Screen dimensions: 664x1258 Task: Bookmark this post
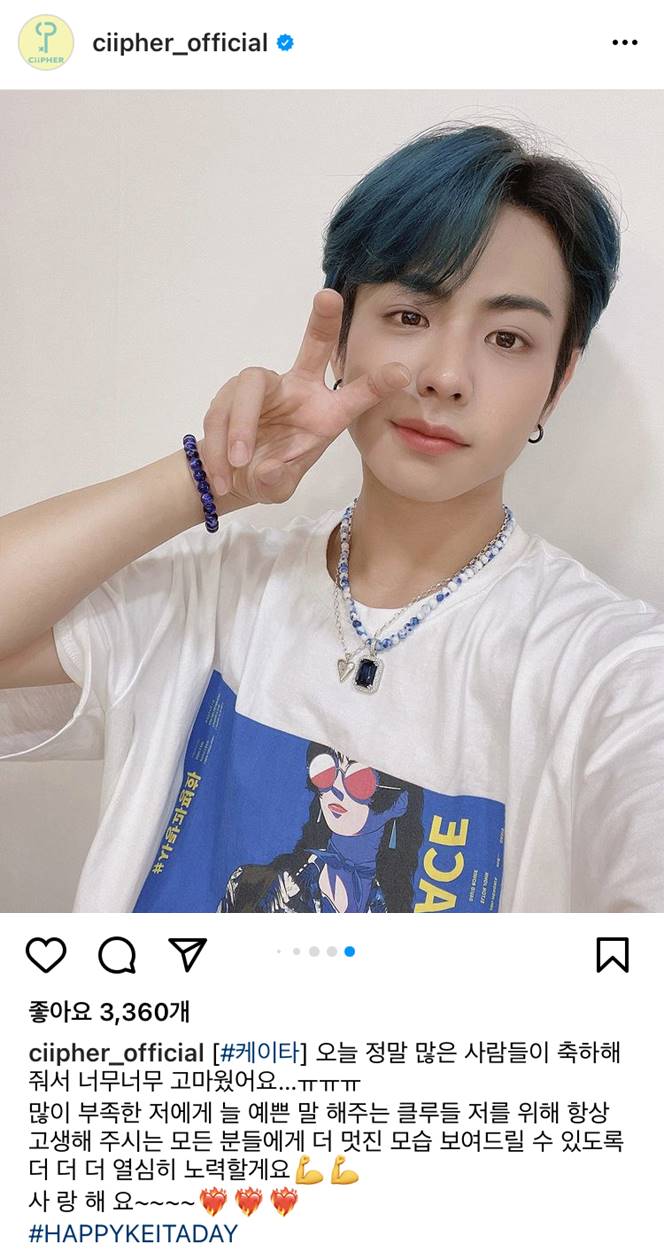click(612, 955)
